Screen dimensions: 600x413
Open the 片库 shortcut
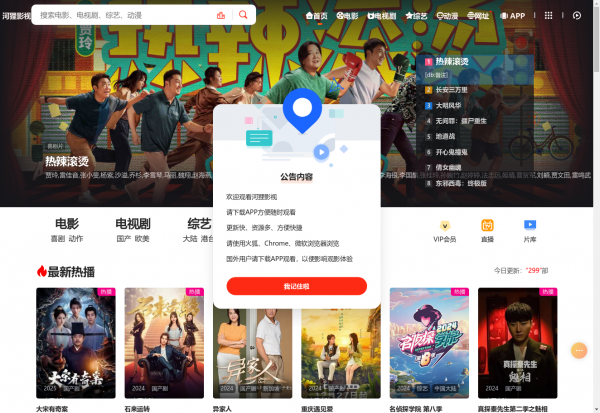tap(529, 230)
